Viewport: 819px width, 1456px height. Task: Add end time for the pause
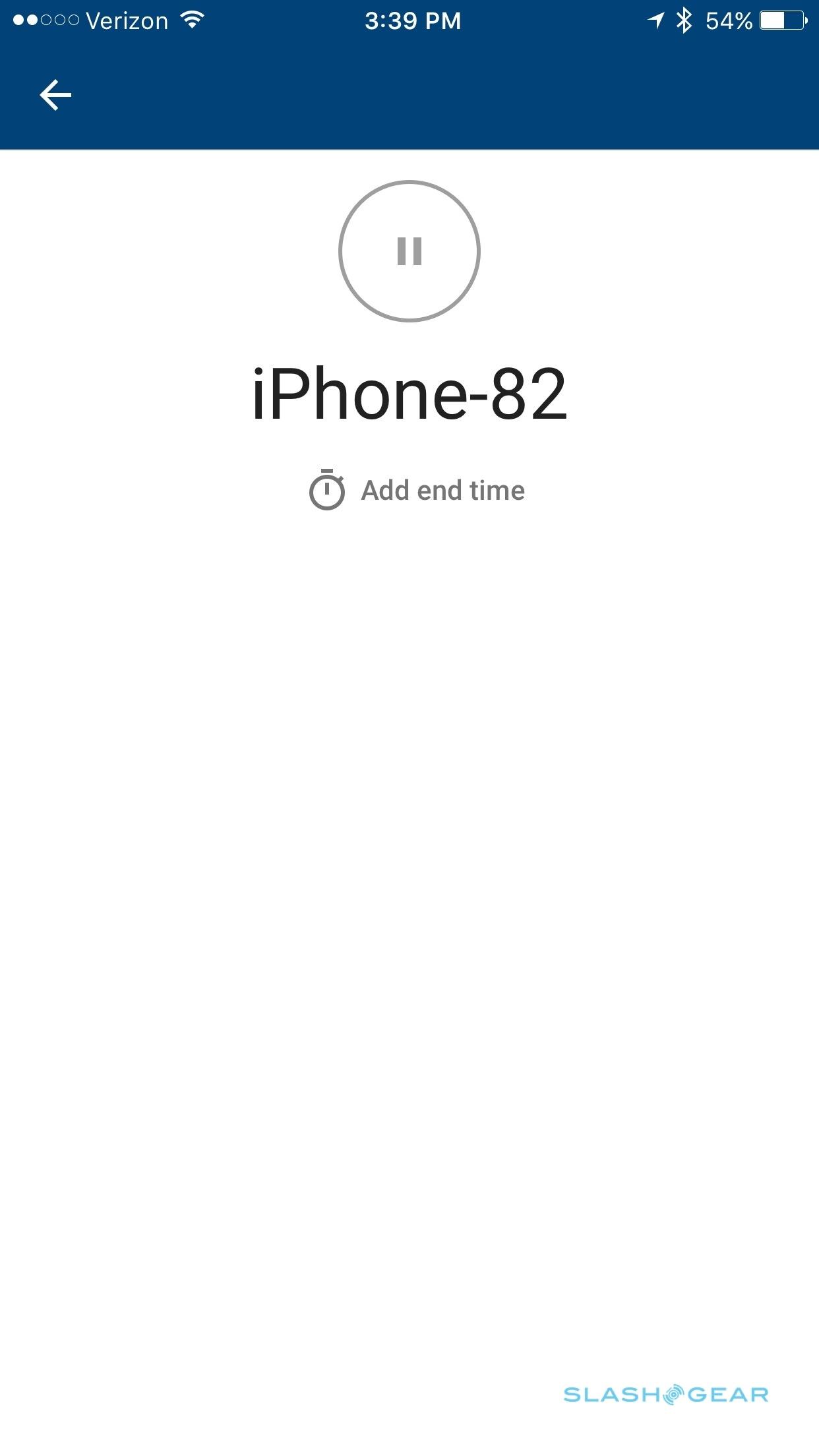tap(417, 491)
